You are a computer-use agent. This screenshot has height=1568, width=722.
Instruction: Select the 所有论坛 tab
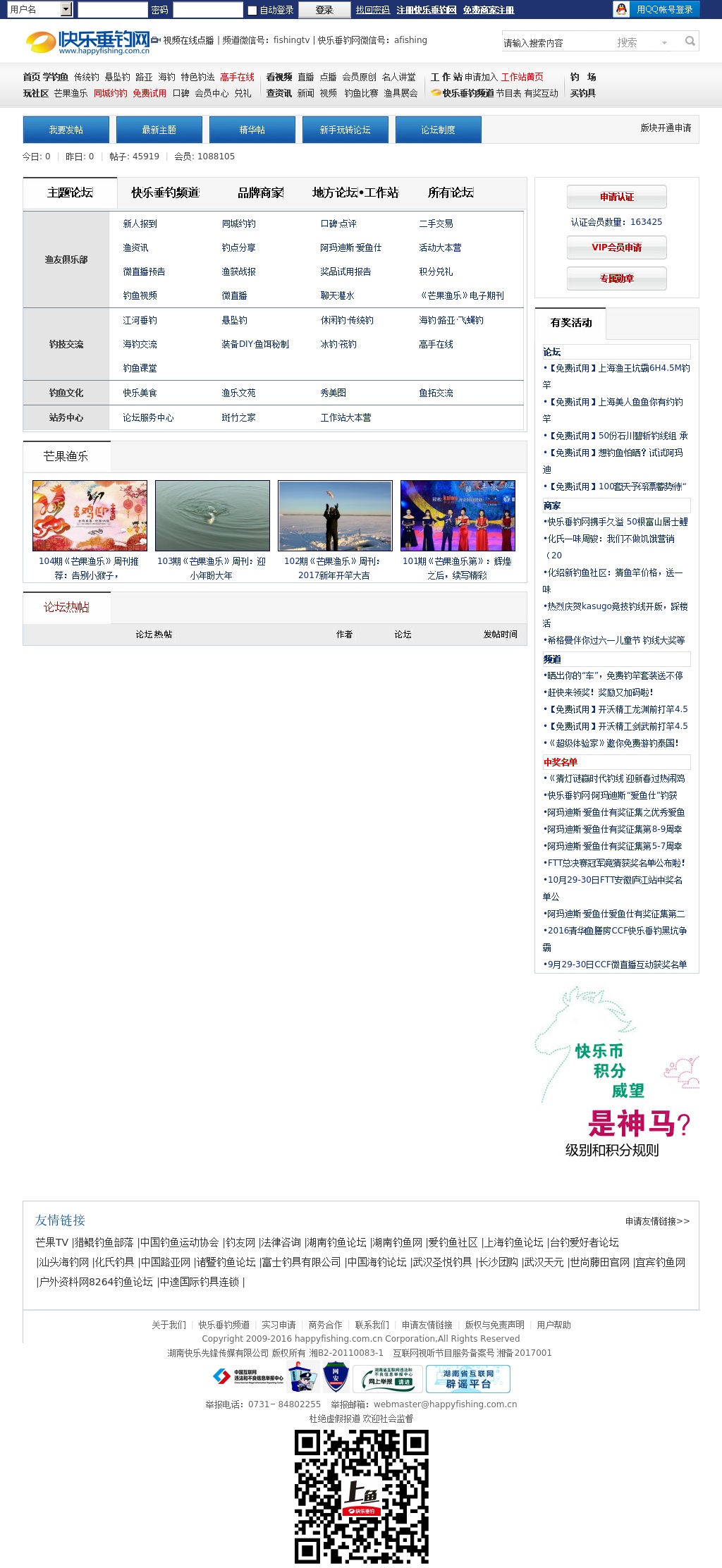451,192
